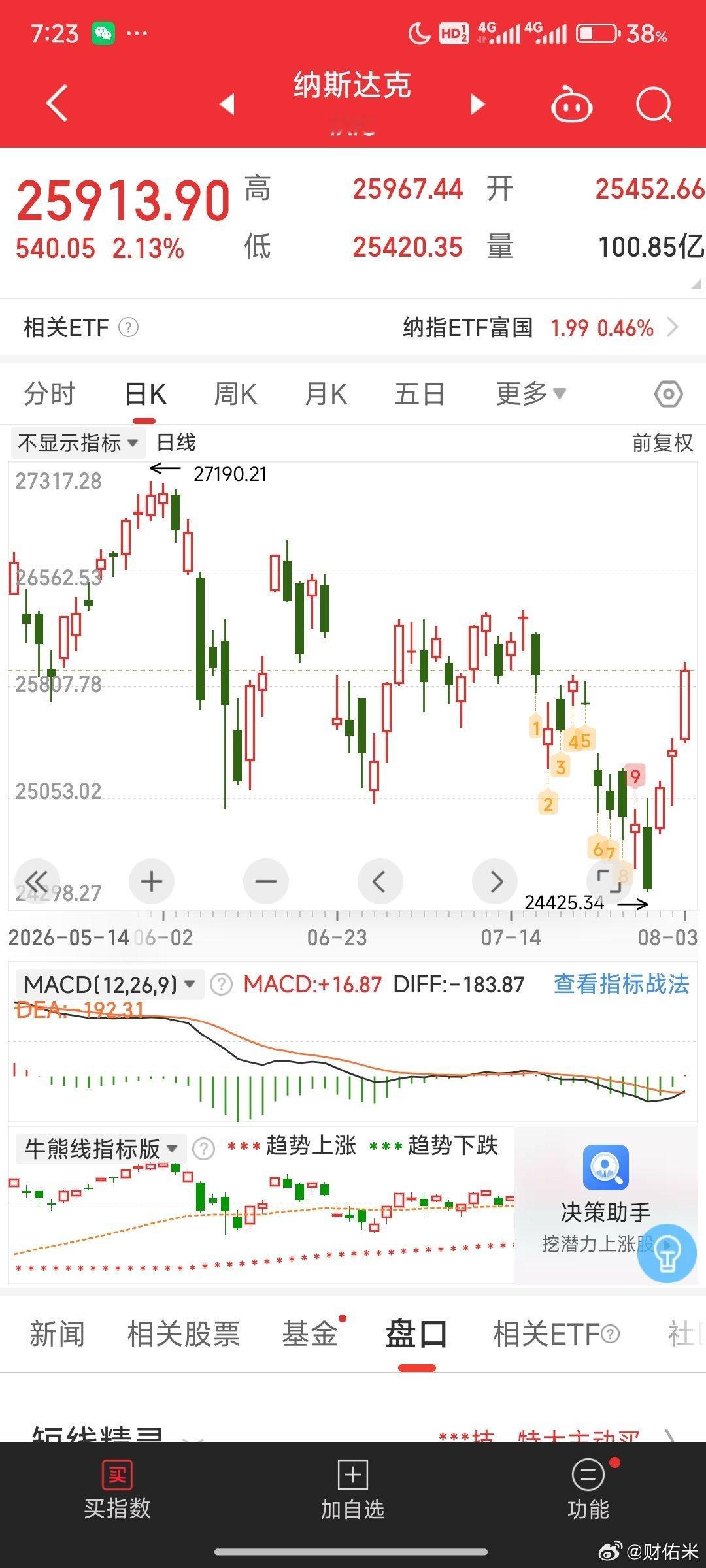Switch to the 五日 chart tab
Screen dimensions: 706x1568
click(x=420, y=394)
